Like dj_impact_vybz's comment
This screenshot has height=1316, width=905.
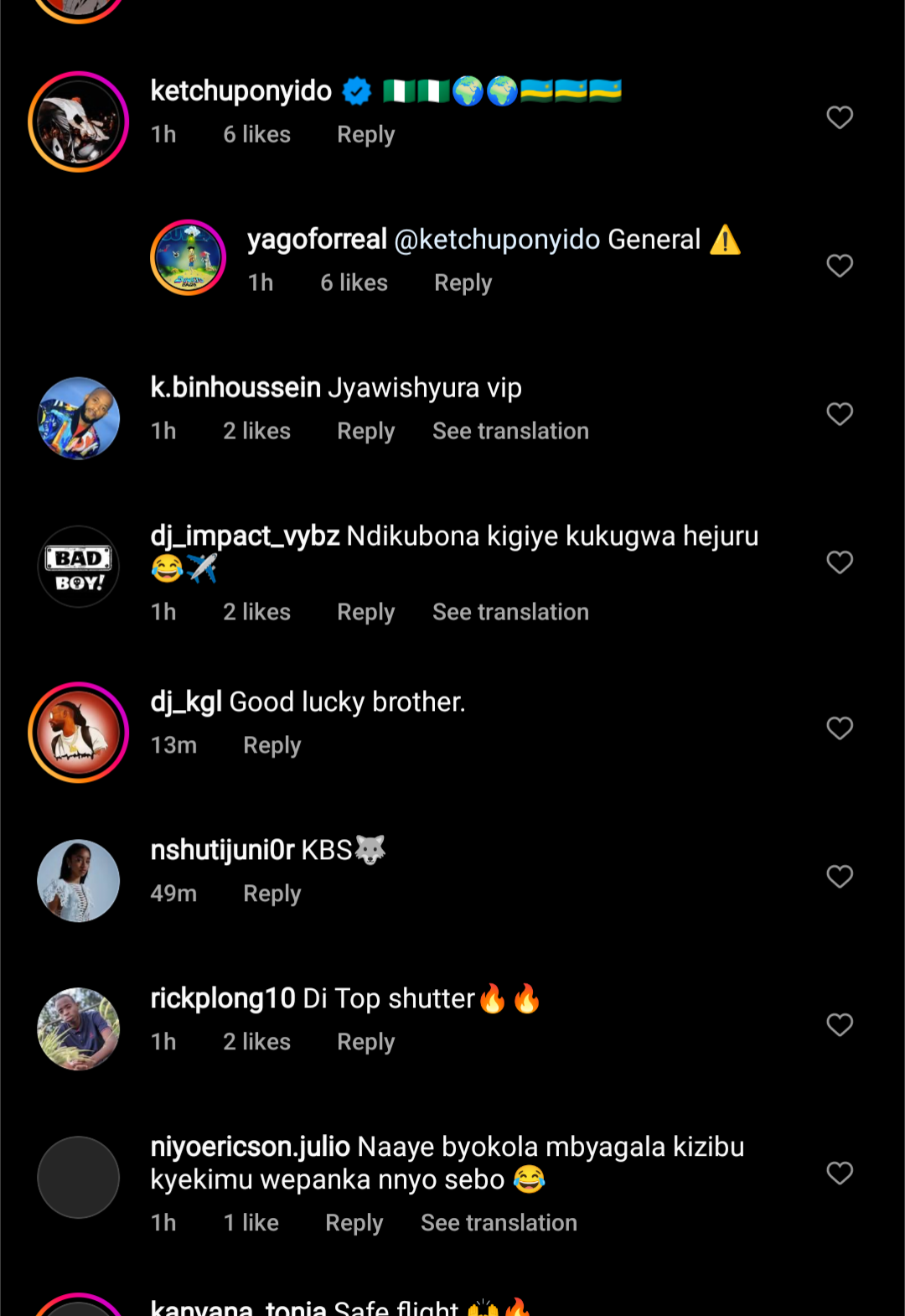840,562
